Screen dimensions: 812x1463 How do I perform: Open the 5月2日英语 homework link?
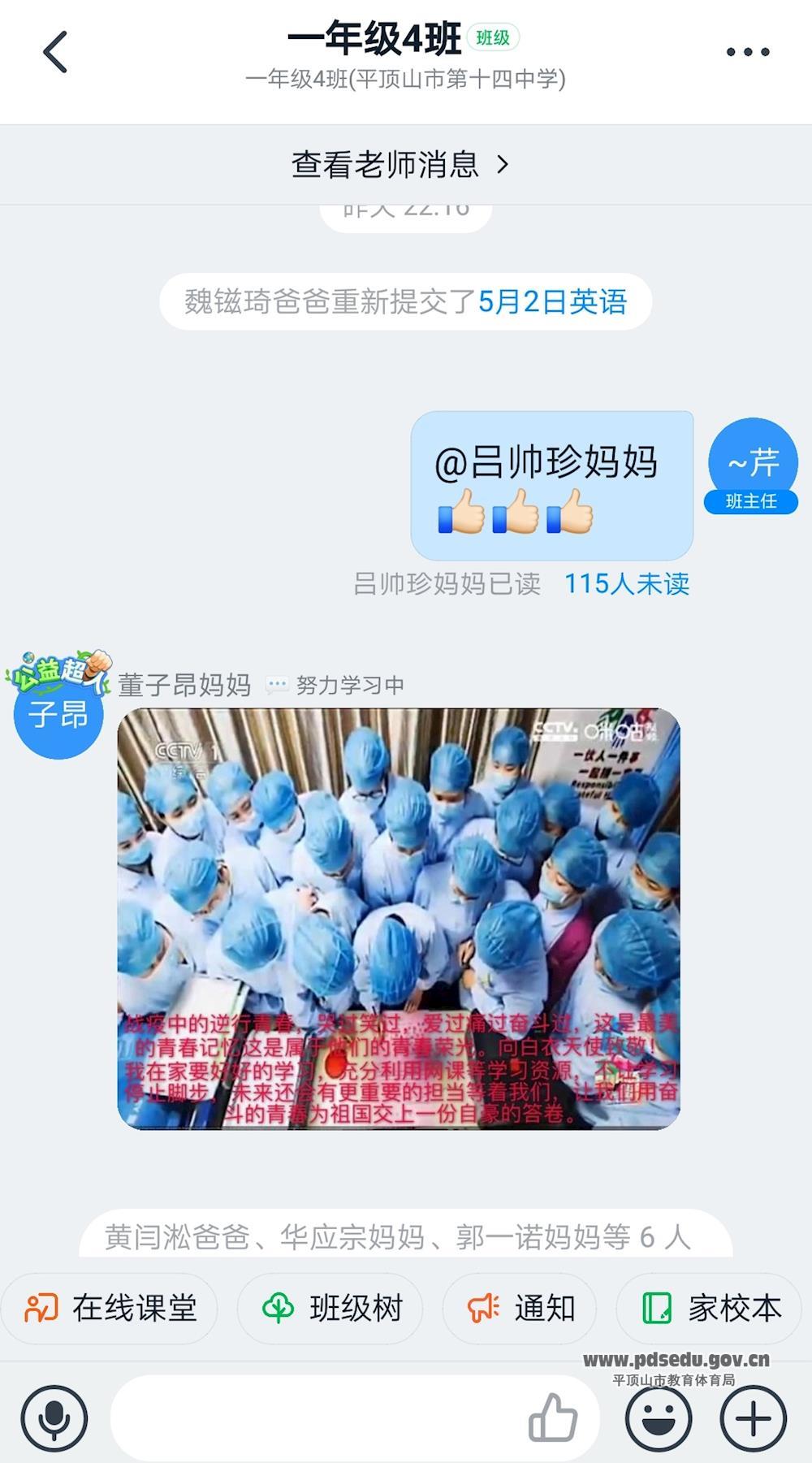(x=552, y=302)
